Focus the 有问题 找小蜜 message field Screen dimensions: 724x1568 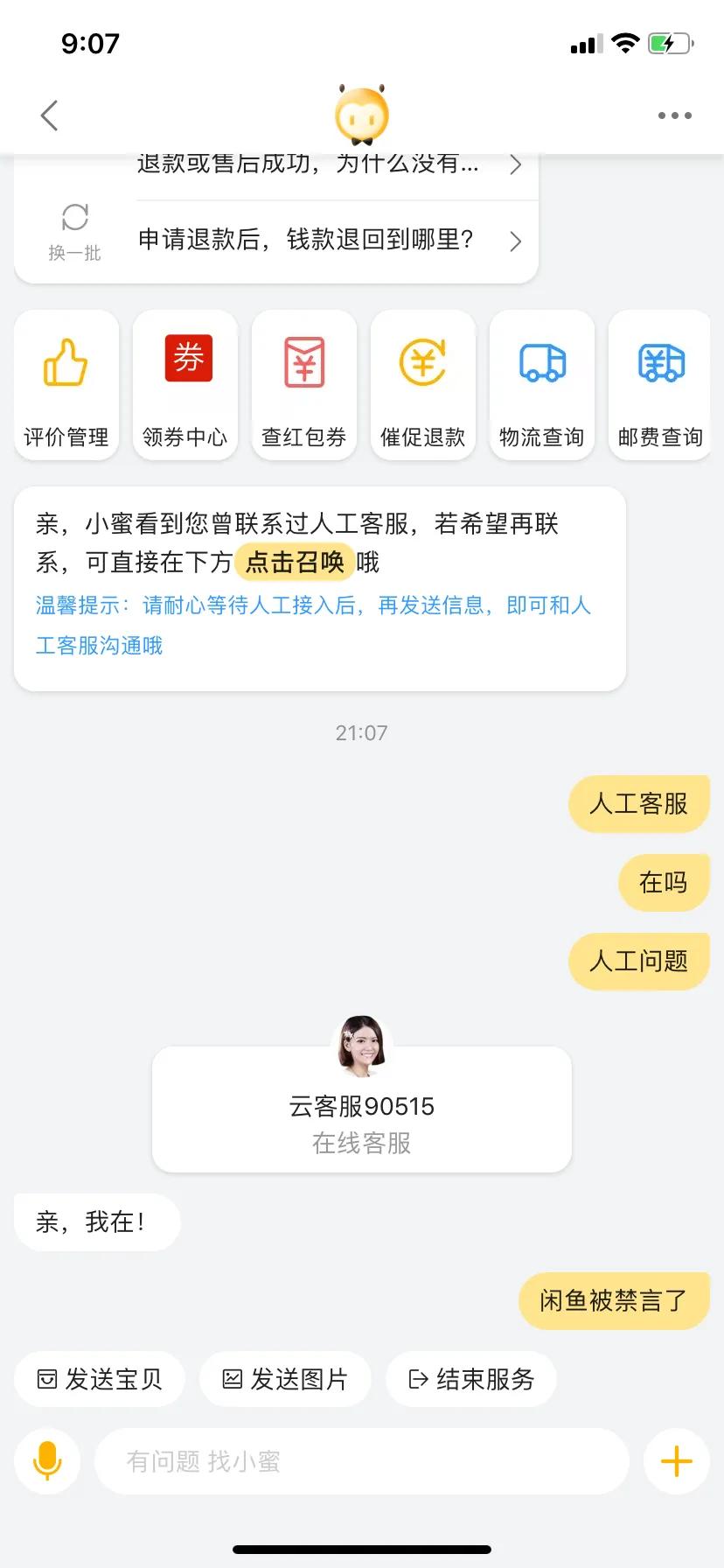click(x=361, y=1461)
